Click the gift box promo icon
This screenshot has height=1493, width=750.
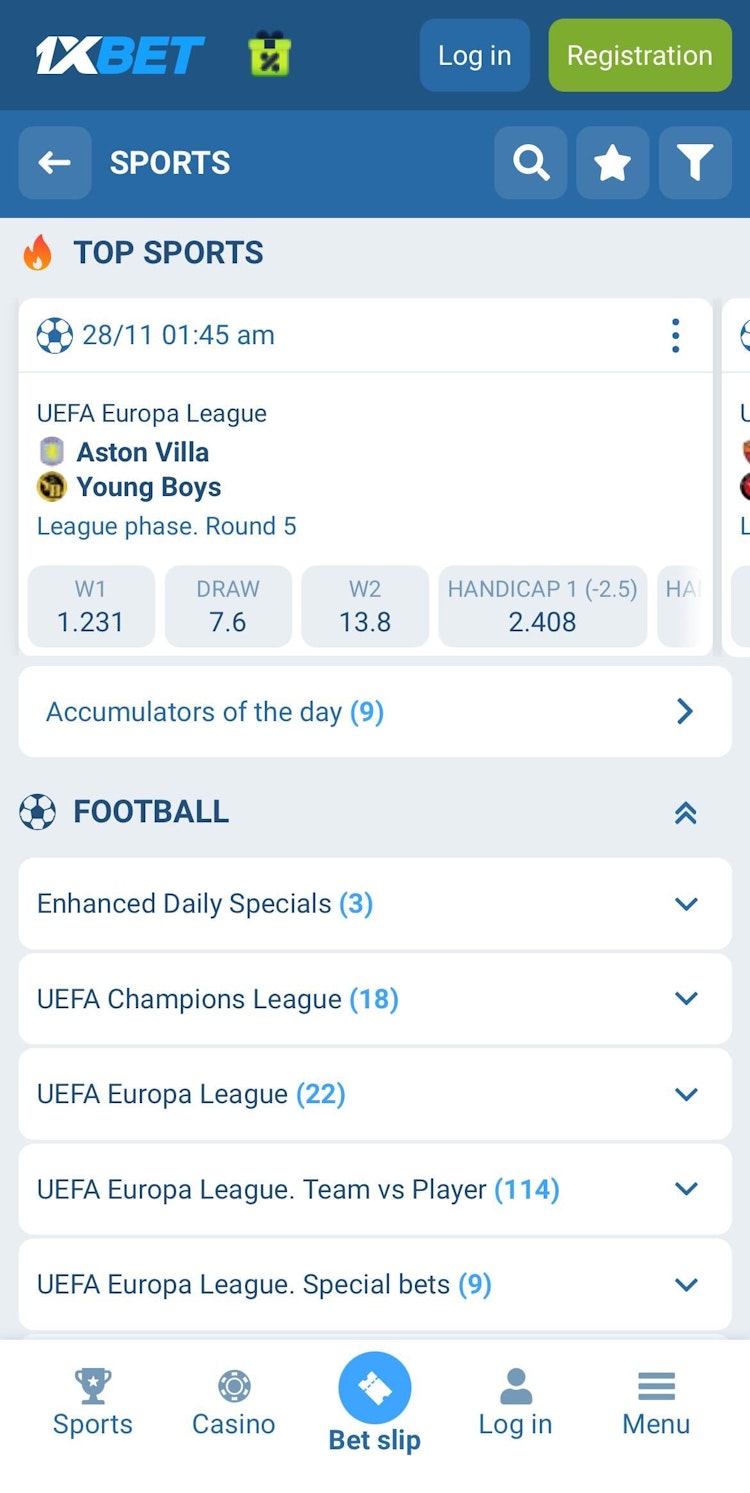pos(266,55)
